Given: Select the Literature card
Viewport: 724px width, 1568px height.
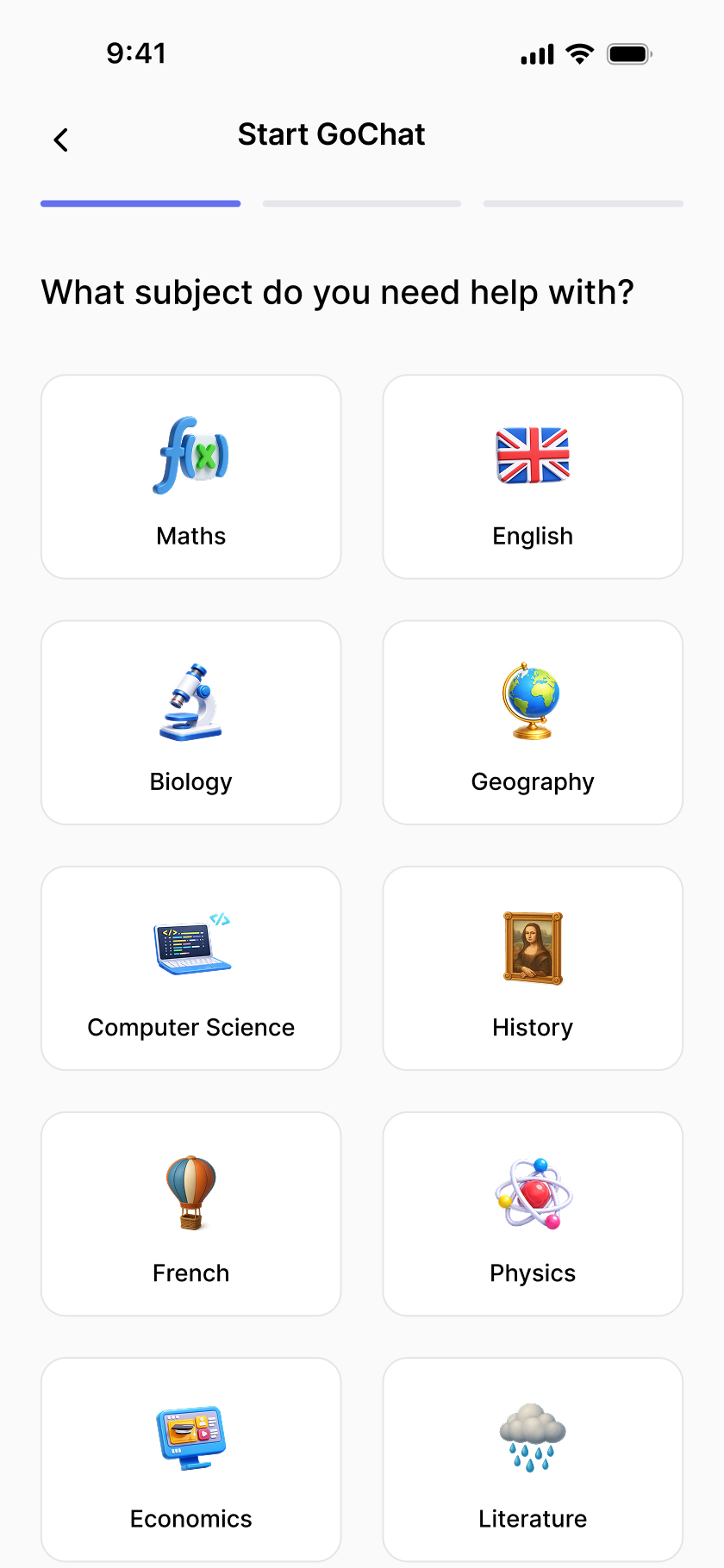Looking at the screenshot, I should (533, 1459).
